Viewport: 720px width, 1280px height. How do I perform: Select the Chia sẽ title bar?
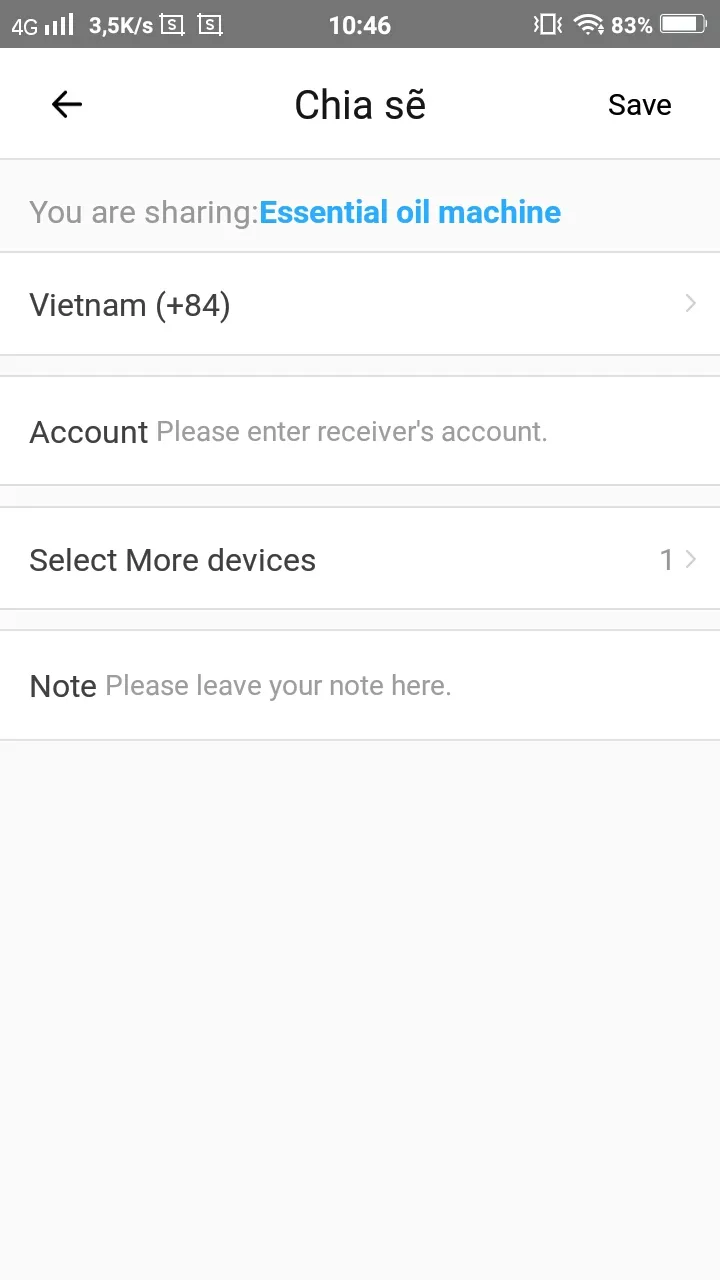click(360, 104)
